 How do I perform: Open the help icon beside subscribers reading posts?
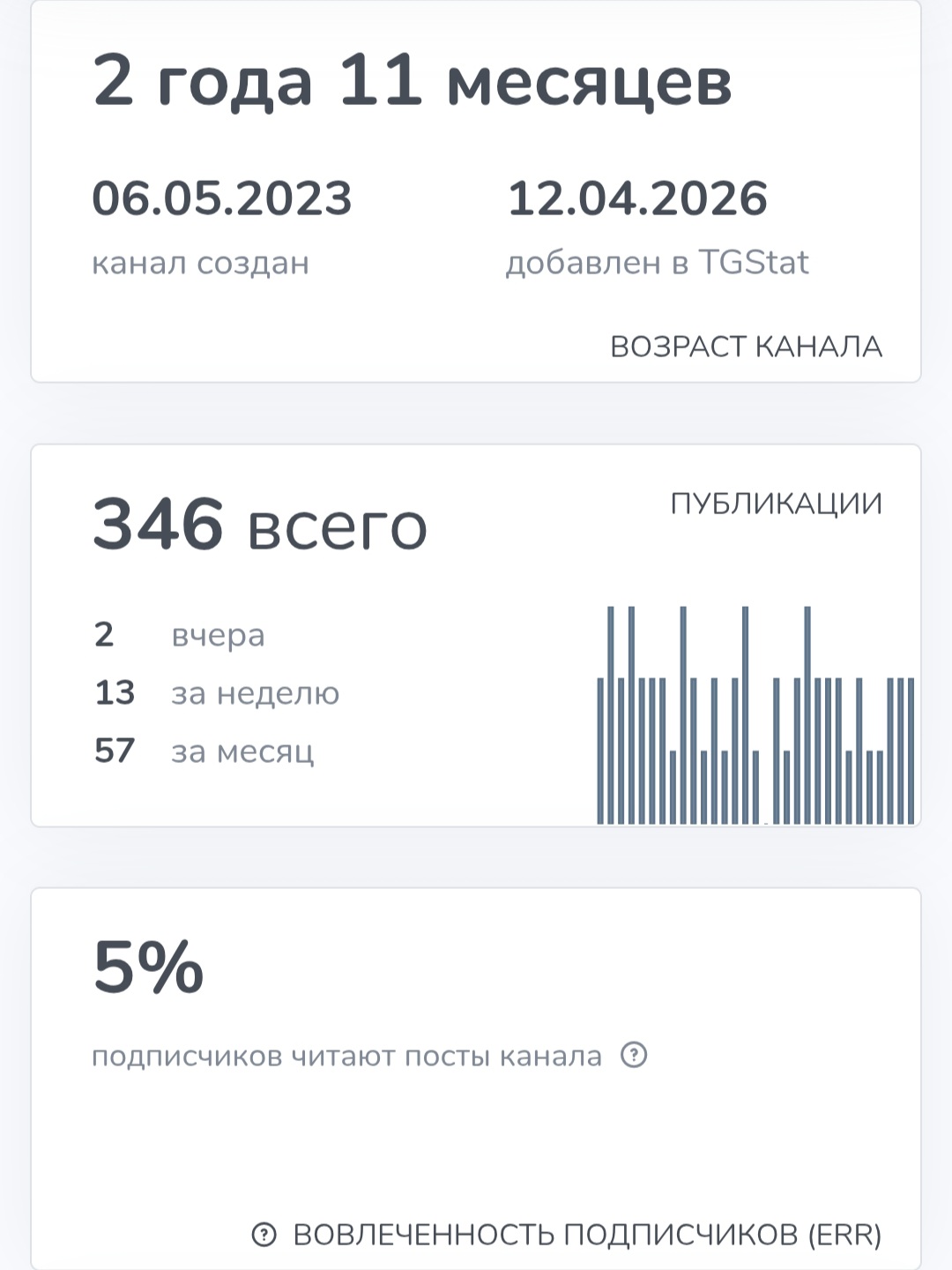click(x=634, y=1055)
